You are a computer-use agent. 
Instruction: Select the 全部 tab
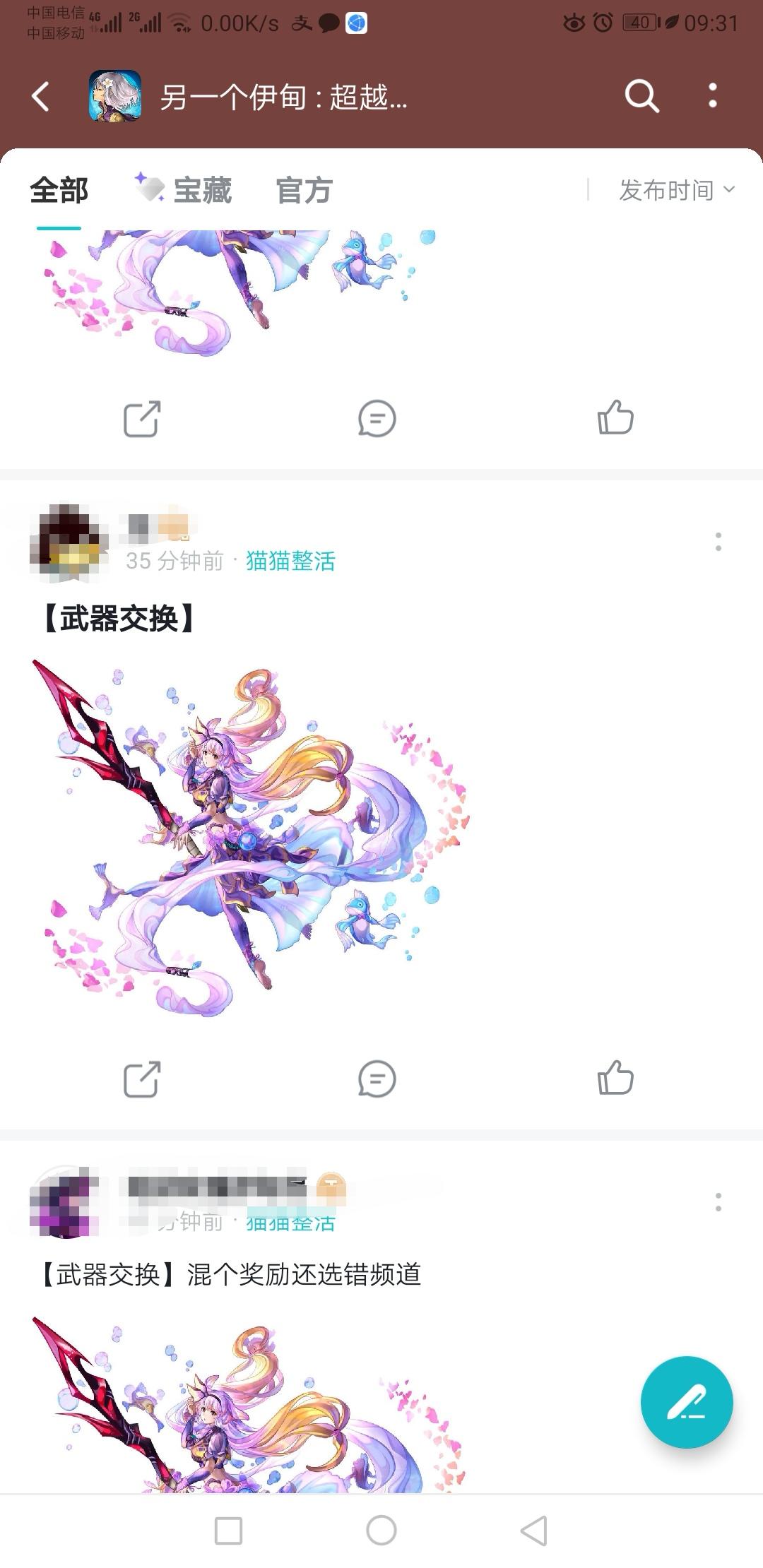click(x=59, y=189)
